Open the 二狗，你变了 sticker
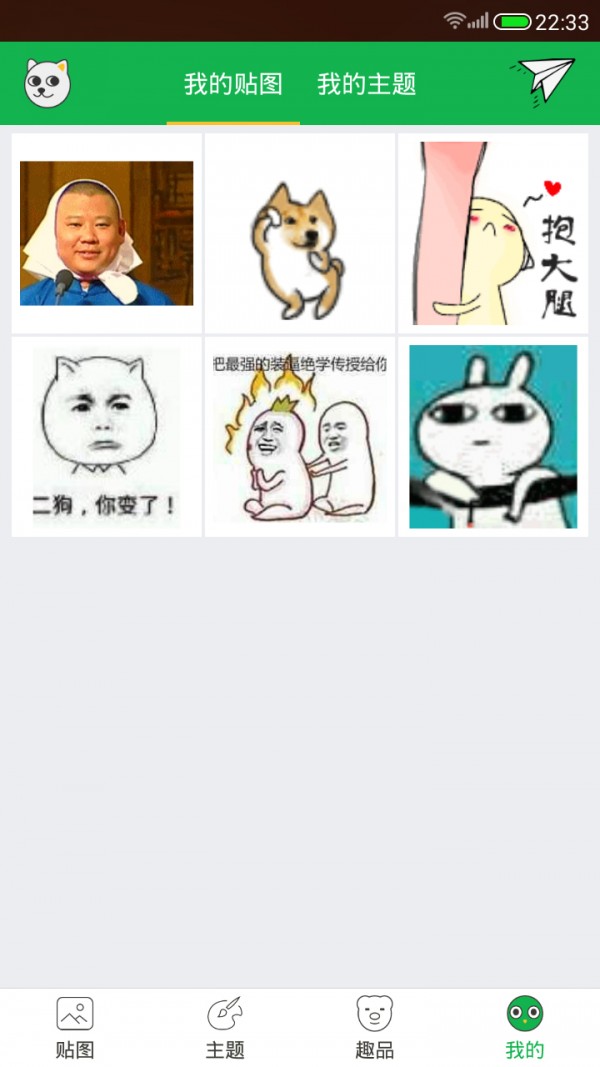The width and height of the screenshot is (600, 1067). tap(107, 437)
